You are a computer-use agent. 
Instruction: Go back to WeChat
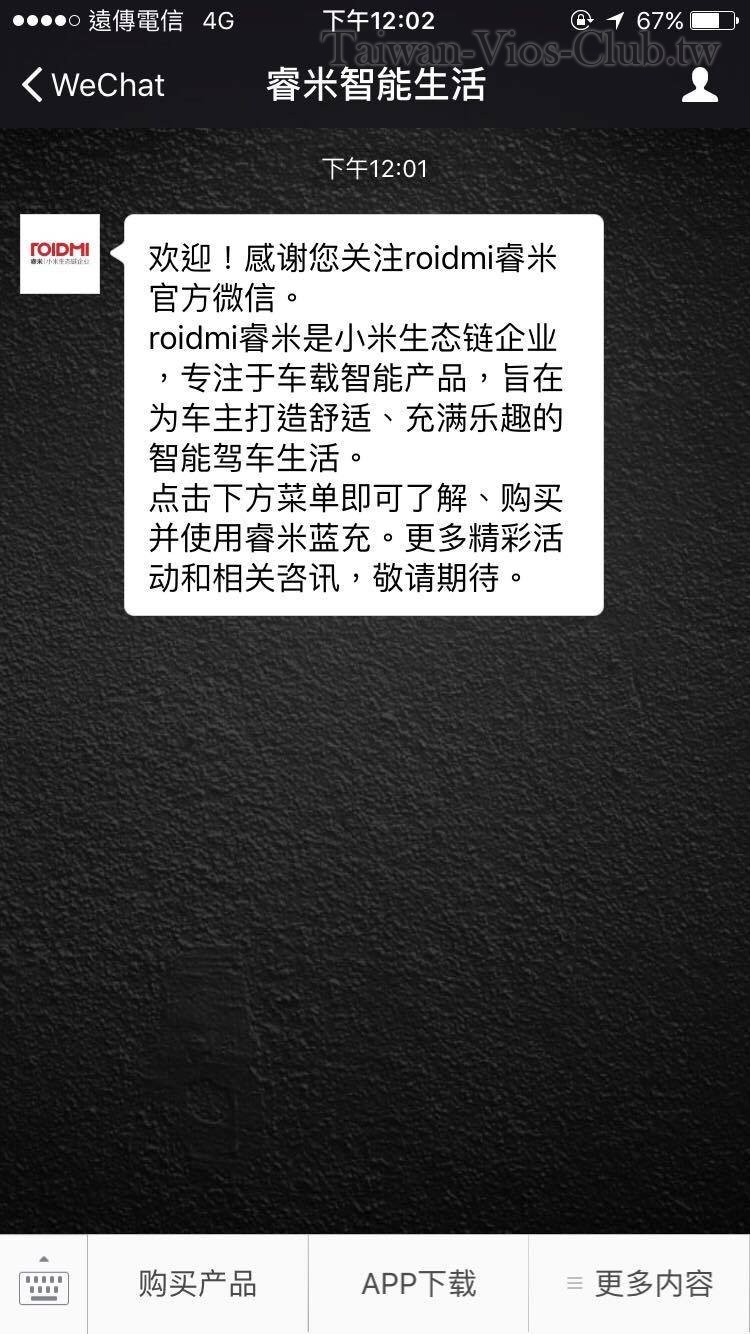(x=92, y=85)
